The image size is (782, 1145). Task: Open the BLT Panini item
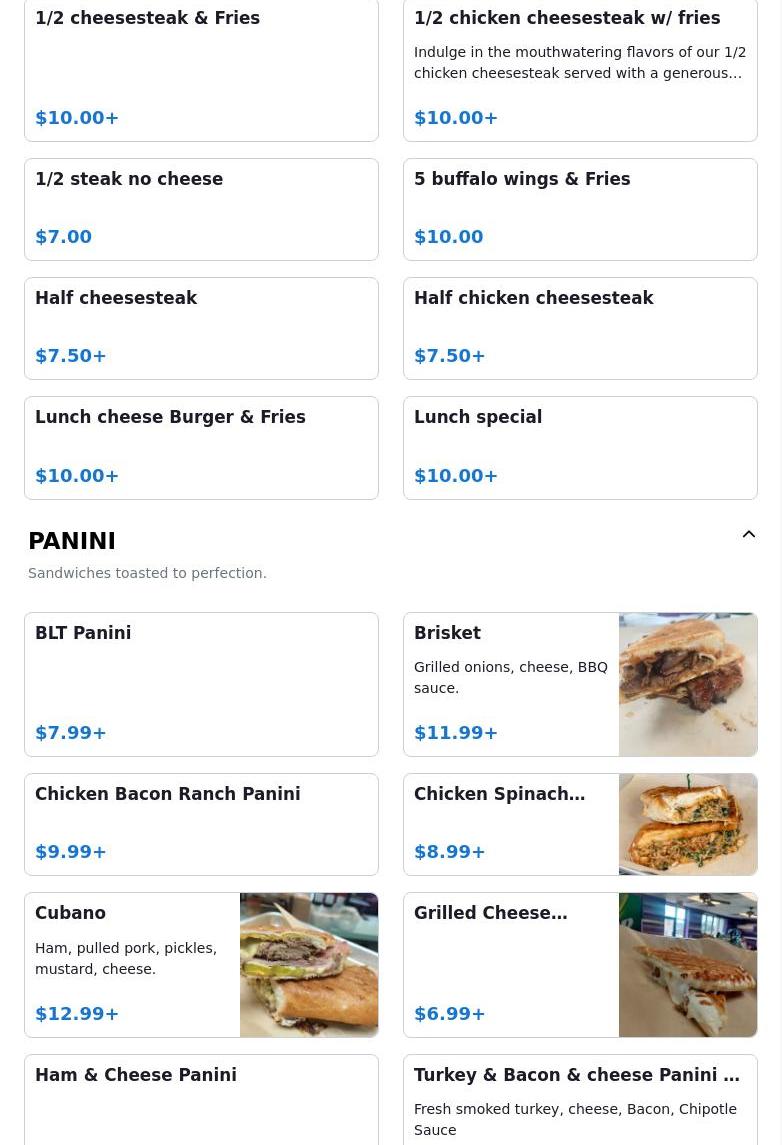tap(201, 684)
